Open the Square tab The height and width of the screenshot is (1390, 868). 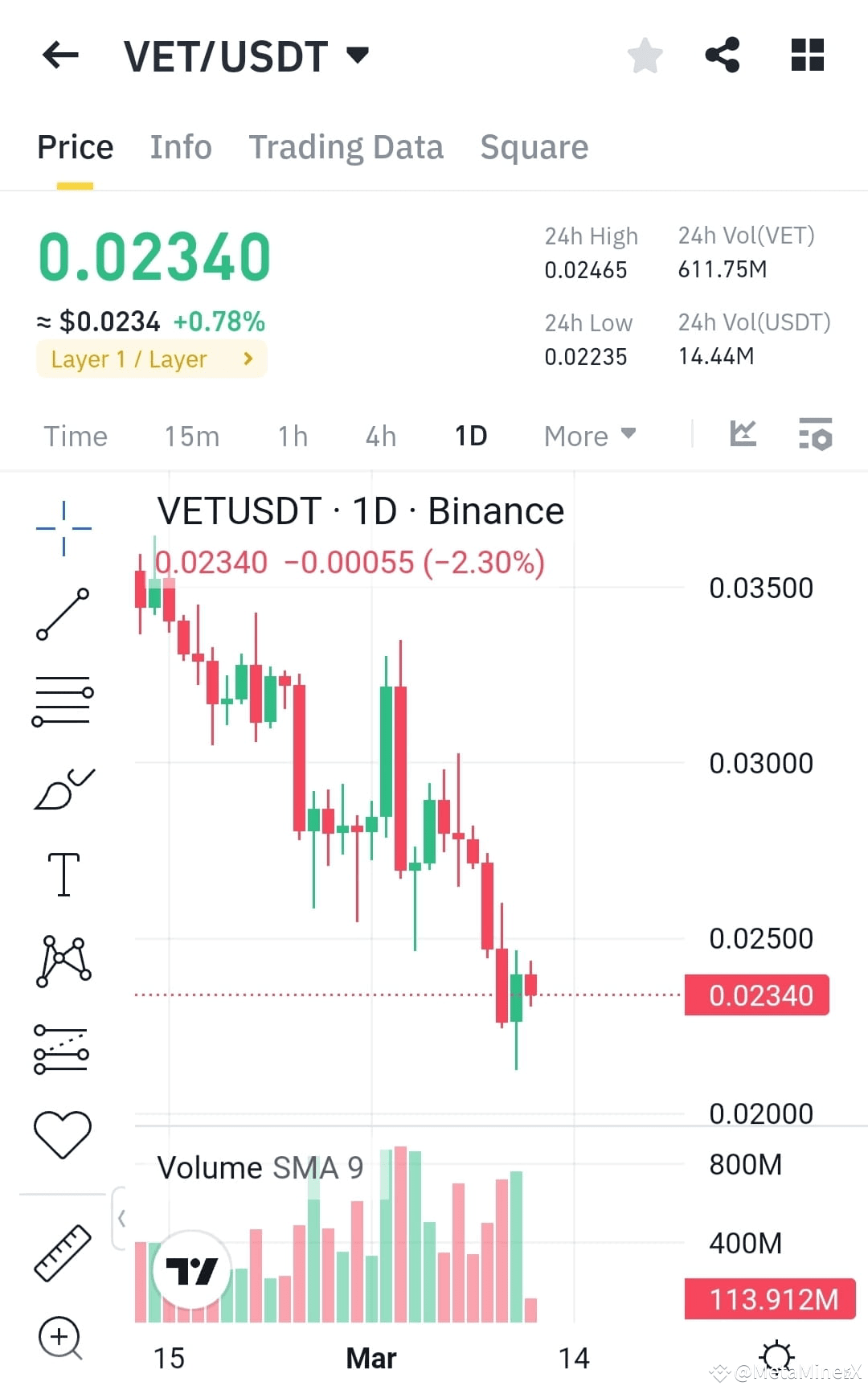pos(534,147)
